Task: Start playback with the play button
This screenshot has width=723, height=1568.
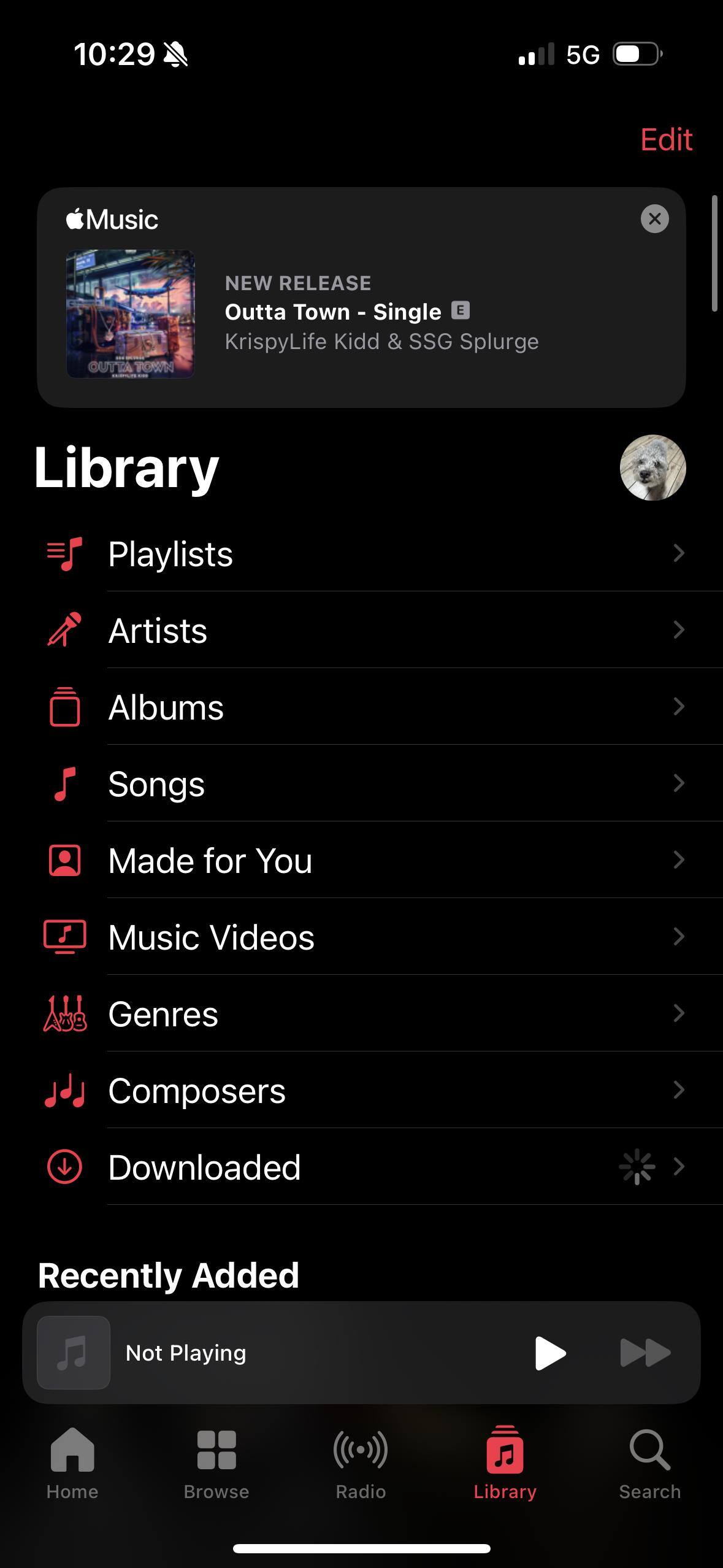Action: [550, 1353]
